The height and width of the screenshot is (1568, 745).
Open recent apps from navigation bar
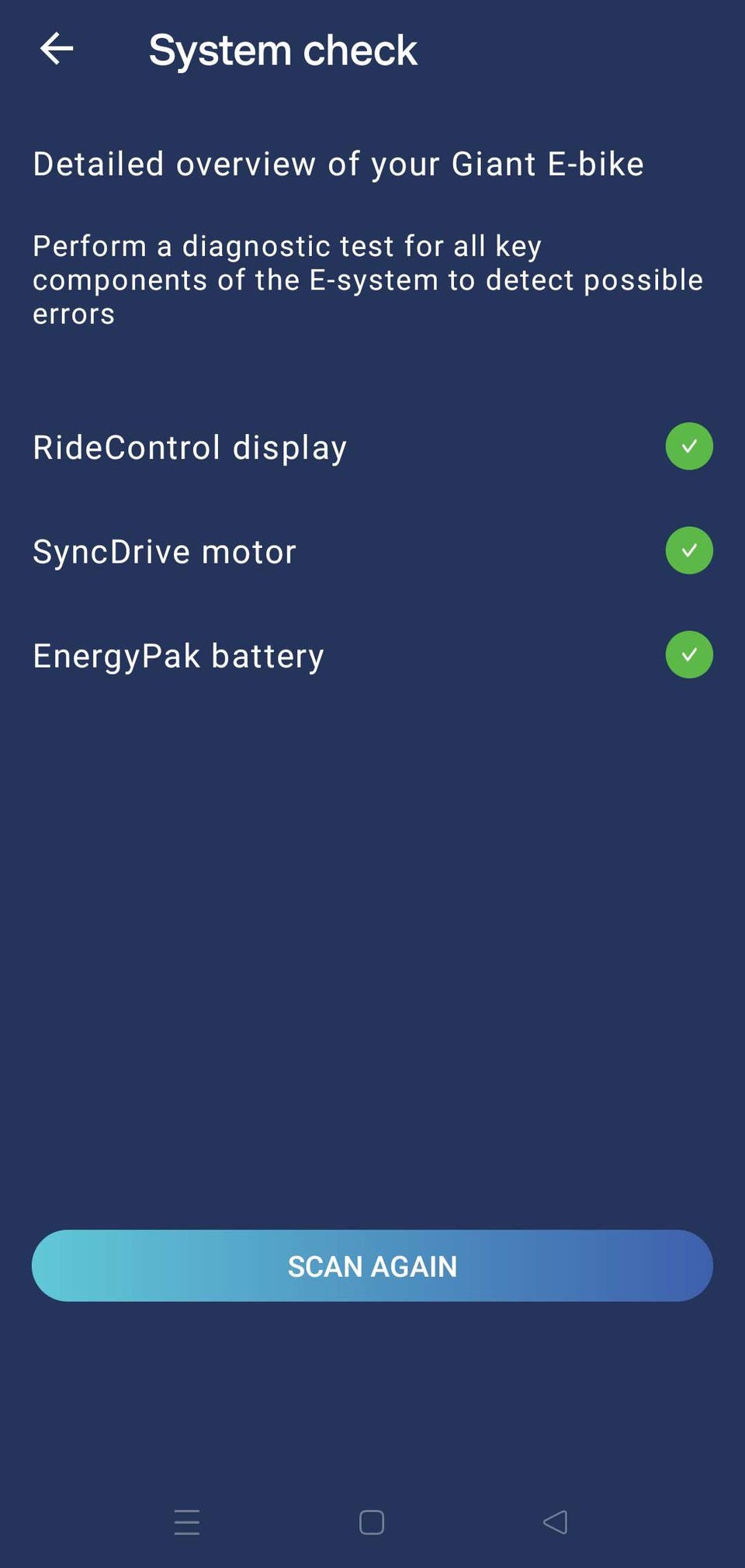coord(187,1522)
